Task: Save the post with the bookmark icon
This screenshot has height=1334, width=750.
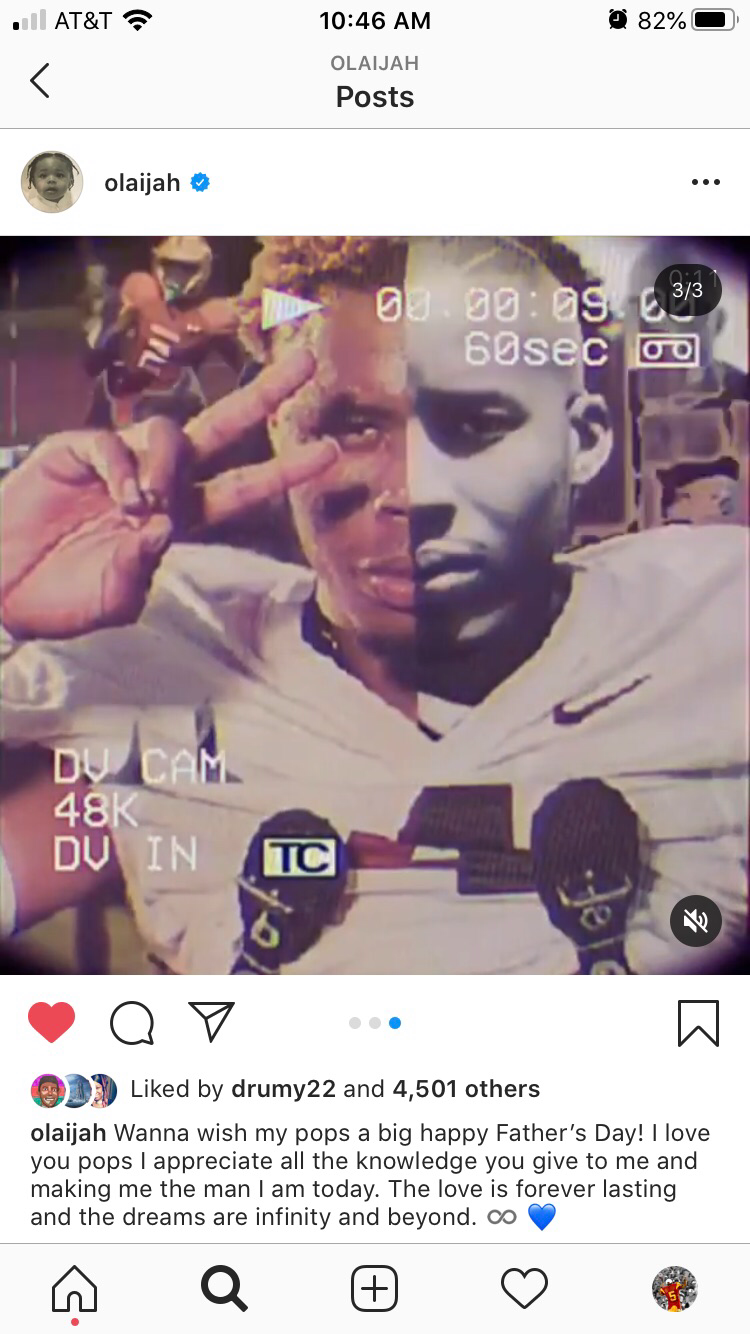Action: point(698,1022)
